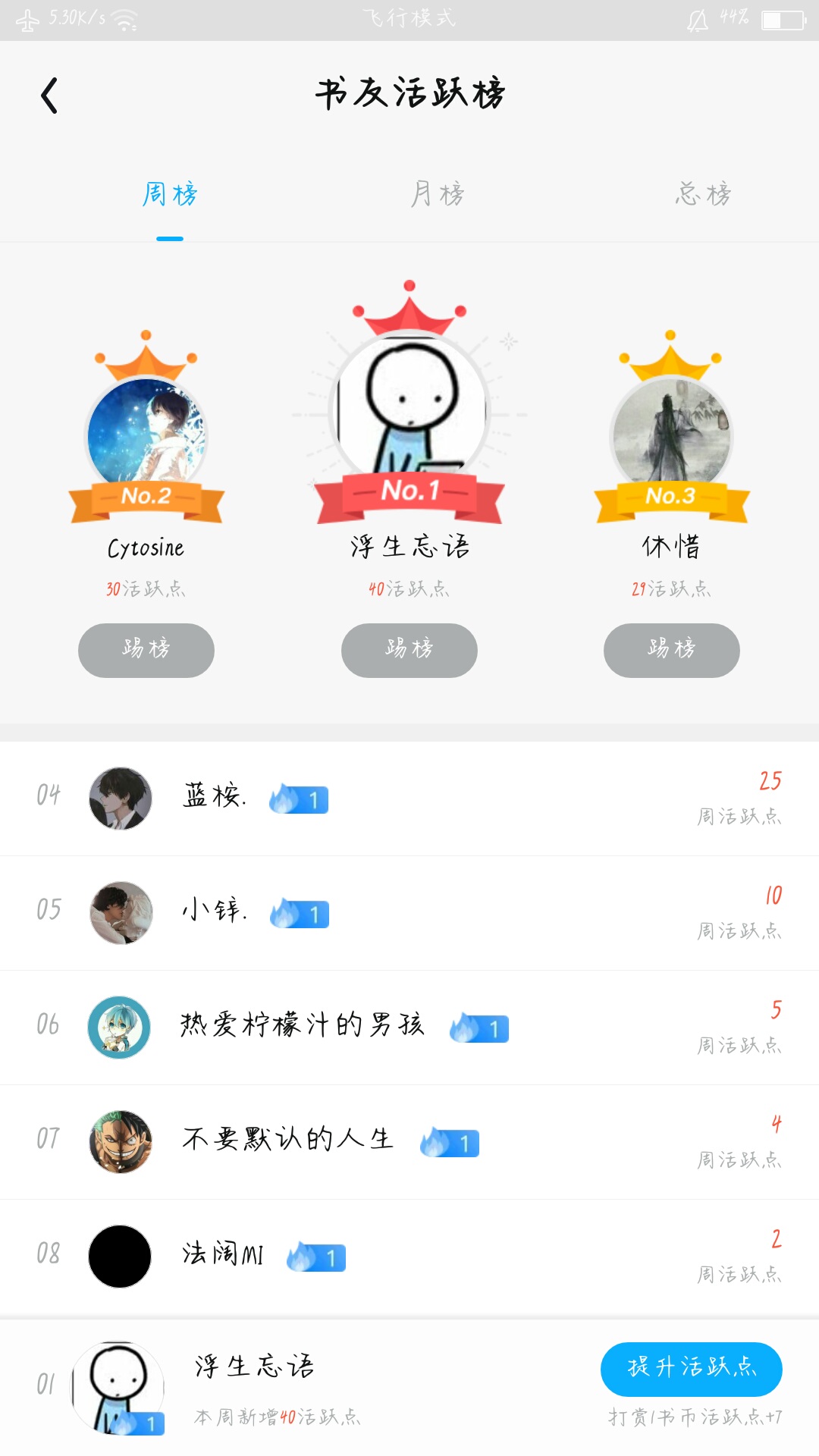Go back from 书友活跃榜

click(x=50, y=96)
